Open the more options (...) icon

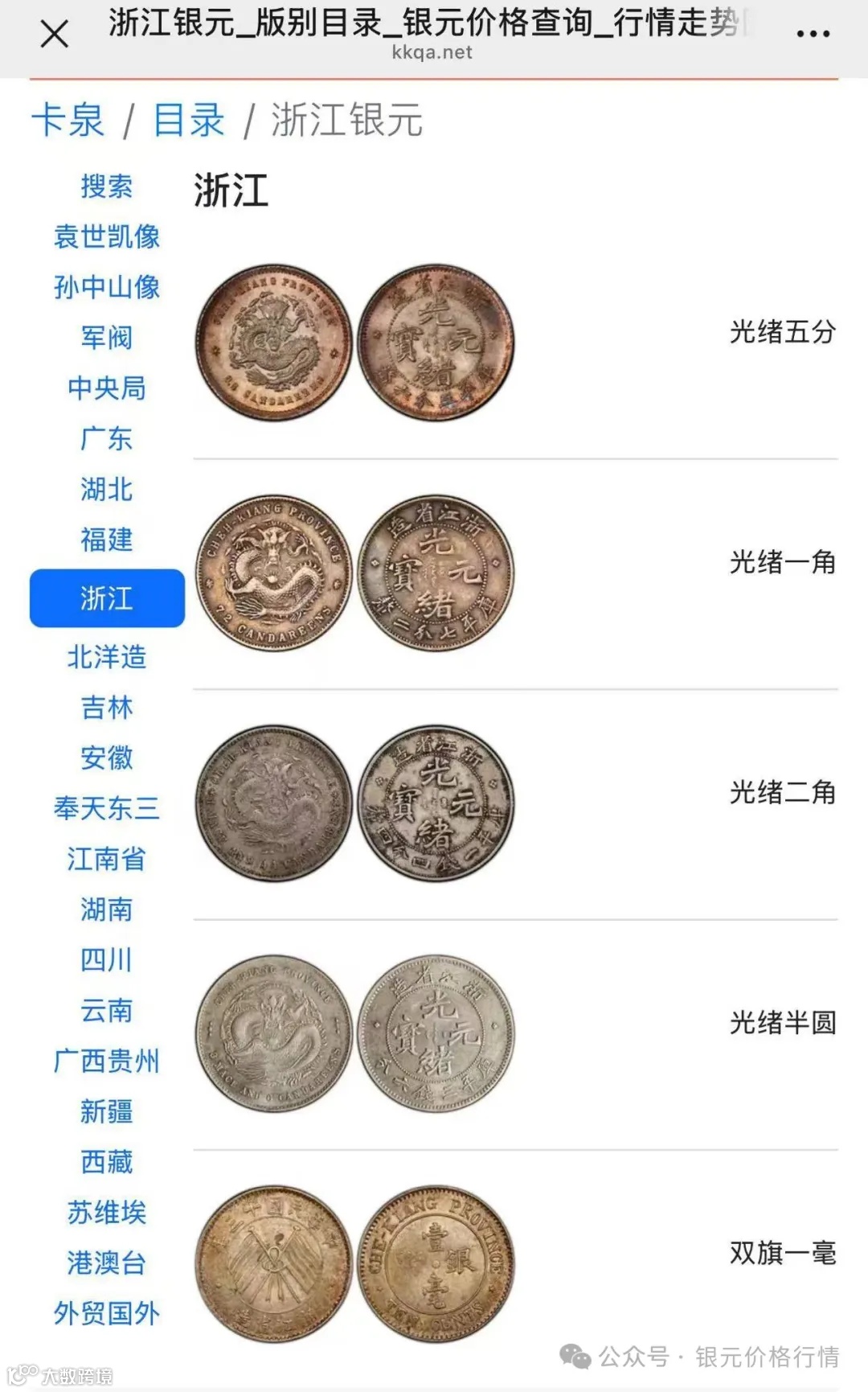[813, 34]
